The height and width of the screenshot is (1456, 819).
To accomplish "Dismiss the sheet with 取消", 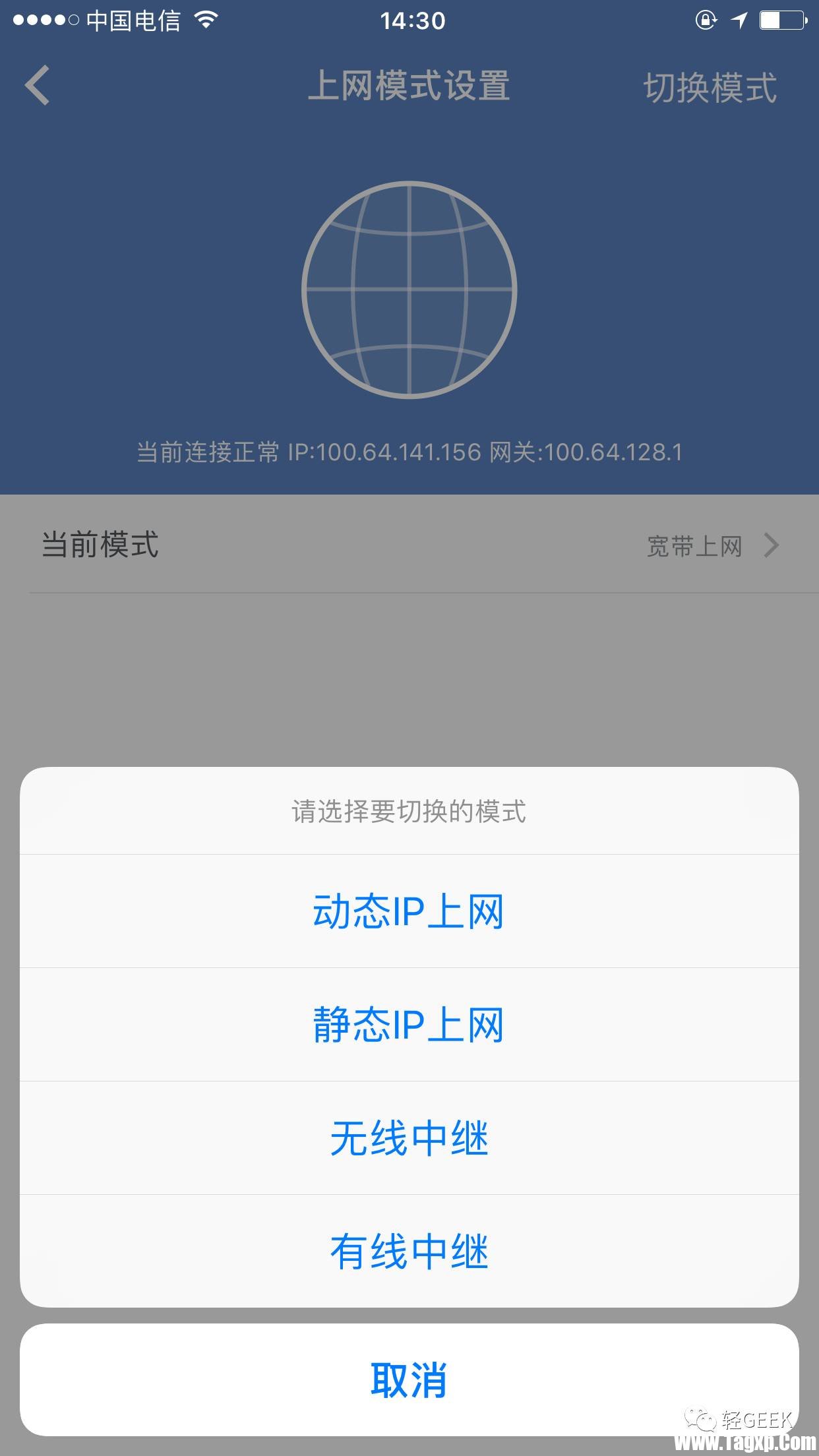I will 409,1380.
